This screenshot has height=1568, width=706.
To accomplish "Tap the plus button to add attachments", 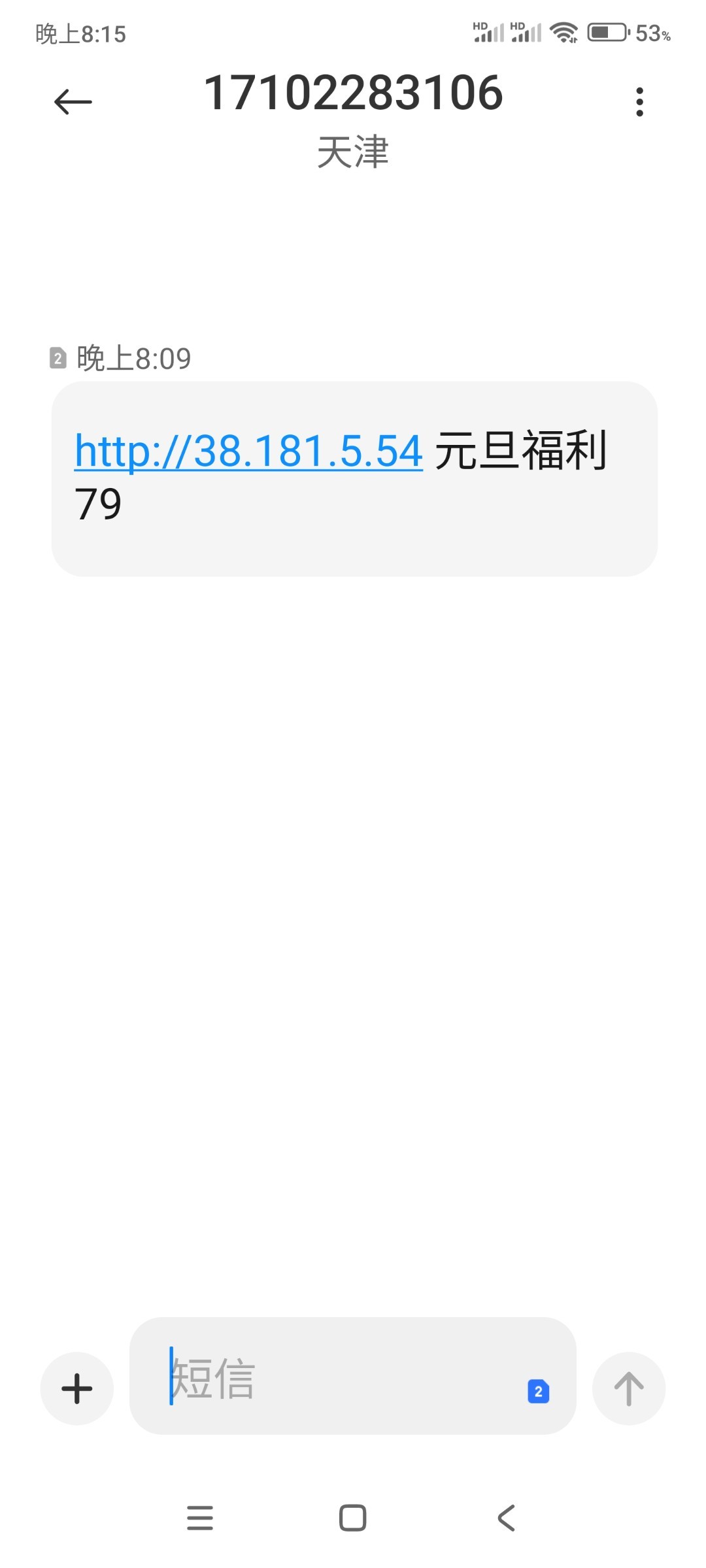I will pos(77,1388).
